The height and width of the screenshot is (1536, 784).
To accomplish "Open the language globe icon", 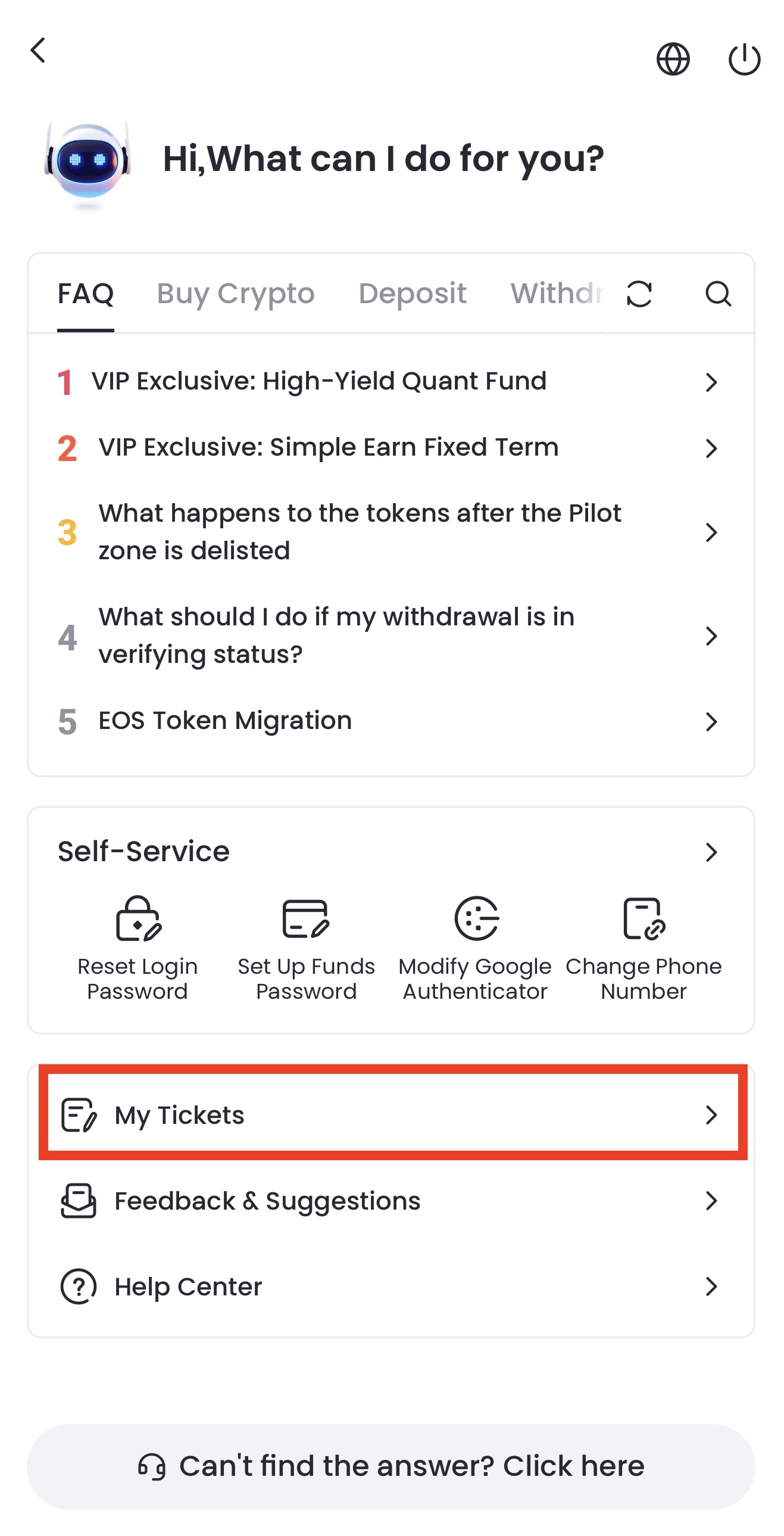I will [673, 59].
